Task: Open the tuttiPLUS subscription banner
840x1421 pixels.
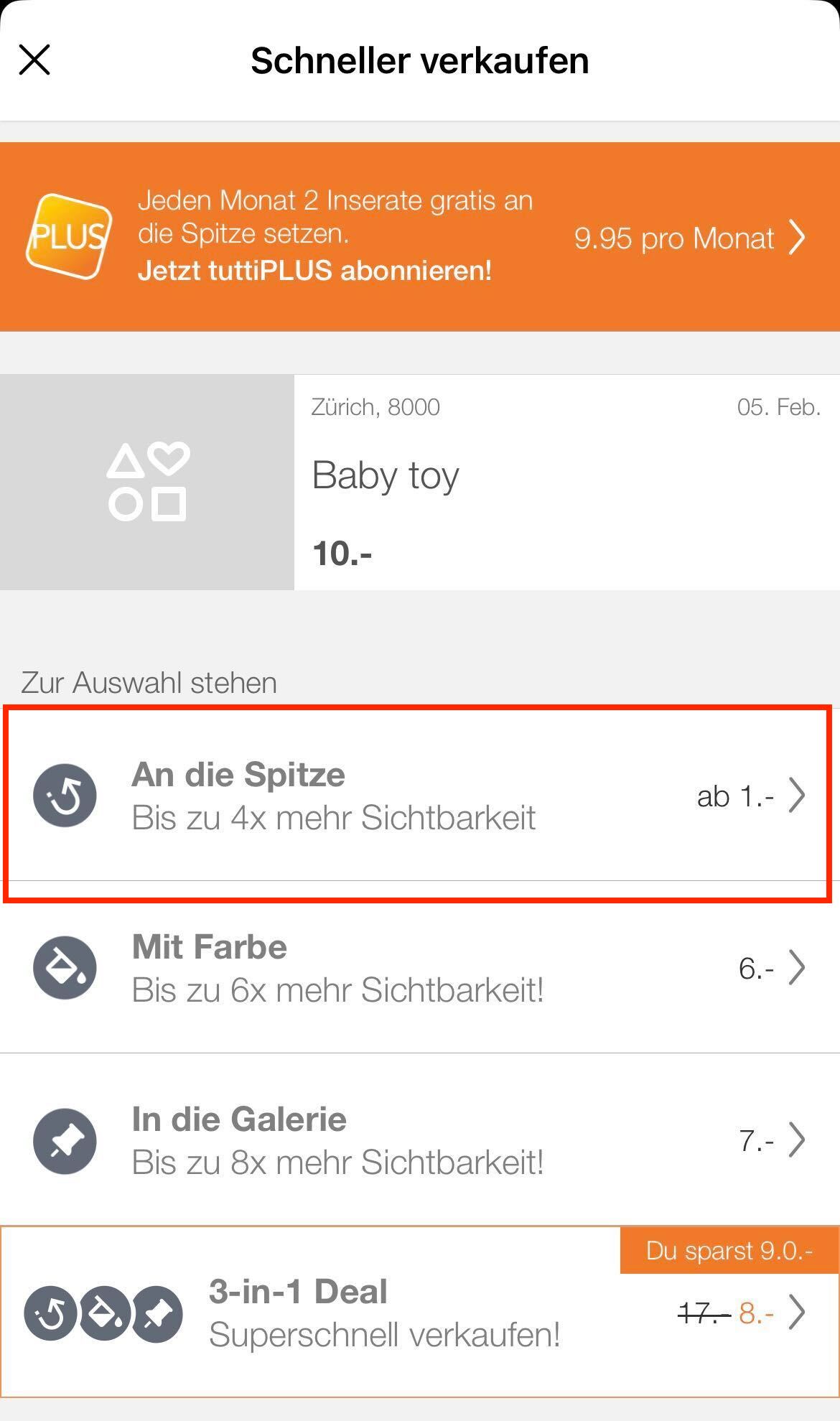Action: pos(419,237)
